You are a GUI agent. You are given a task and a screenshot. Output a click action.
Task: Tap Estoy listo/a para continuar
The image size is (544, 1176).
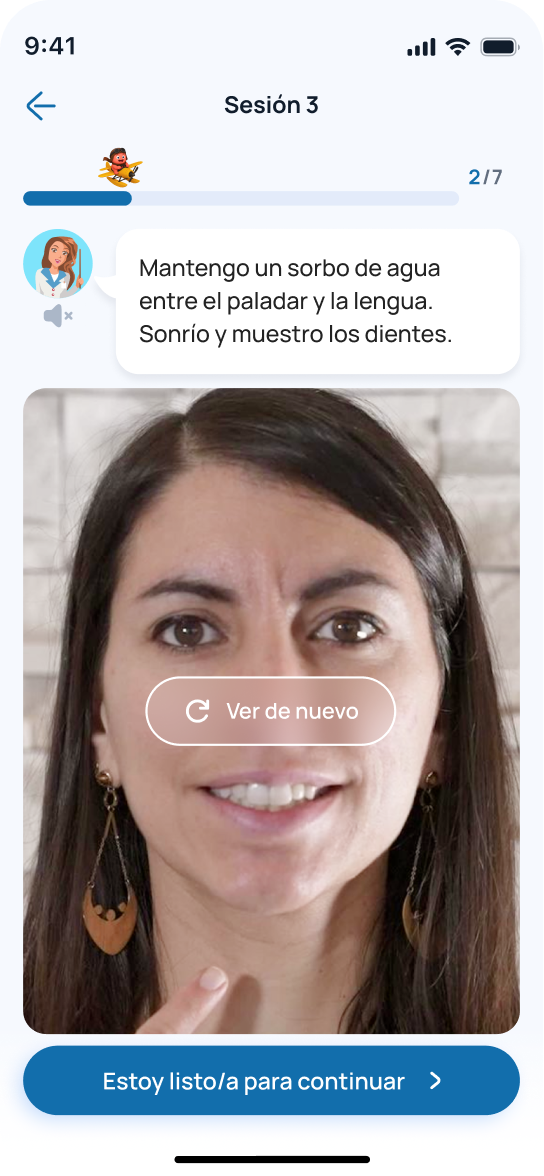click(x=272, y=1081)
